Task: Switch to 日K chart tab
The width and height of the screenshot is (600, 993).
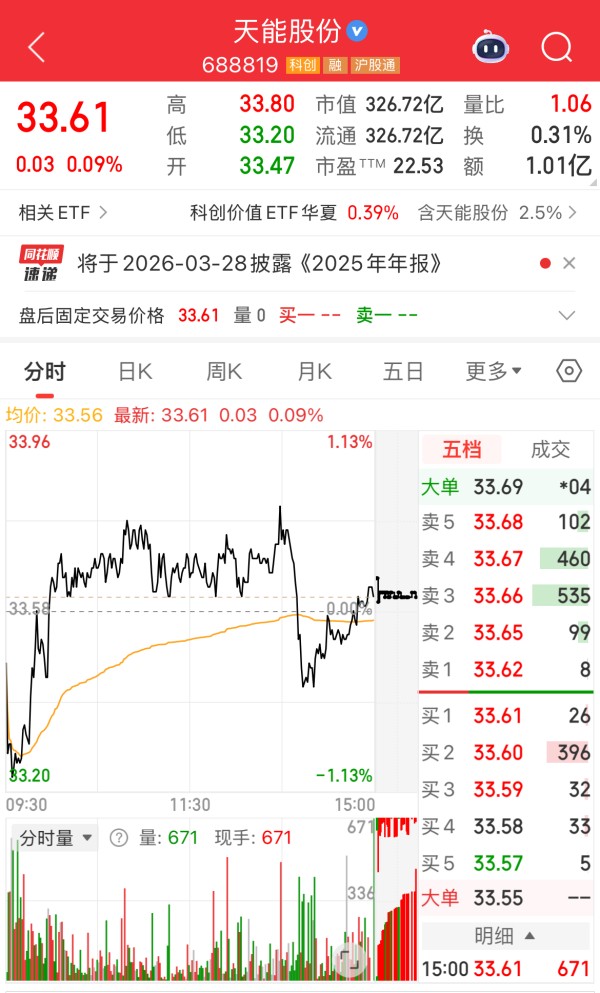Action: click(135, 372)
